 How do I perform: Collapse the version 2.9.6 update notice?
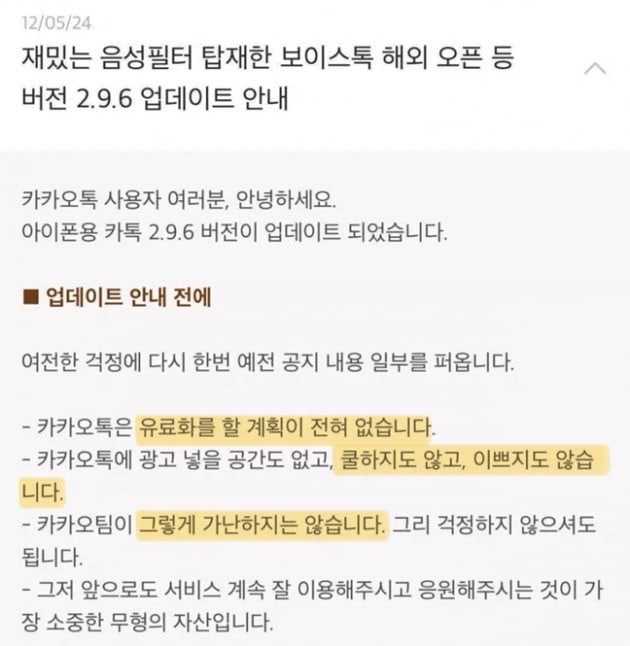pos(595,69)
